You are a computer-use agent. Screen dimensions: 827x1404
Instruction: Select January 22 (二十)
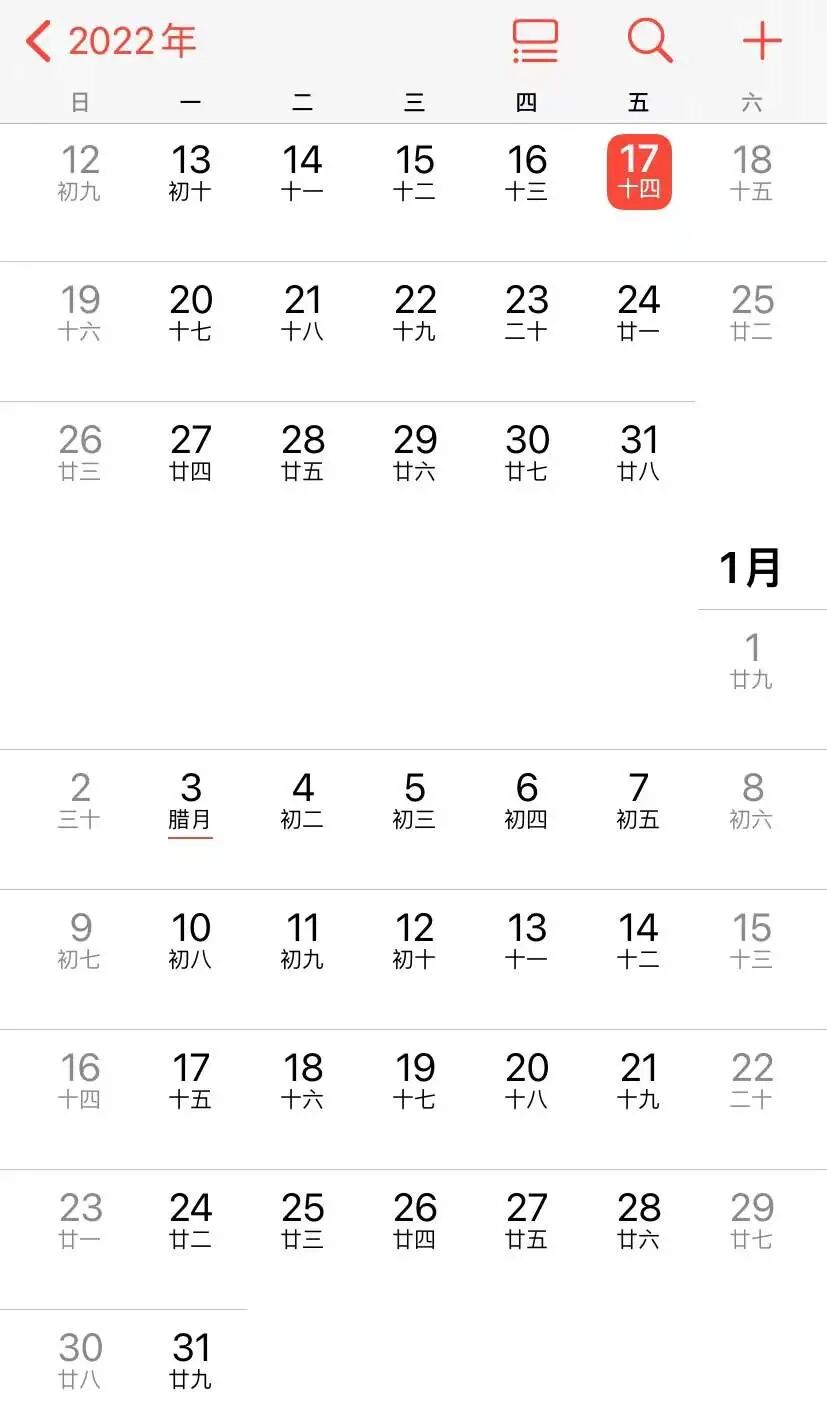click(752, 1080)
